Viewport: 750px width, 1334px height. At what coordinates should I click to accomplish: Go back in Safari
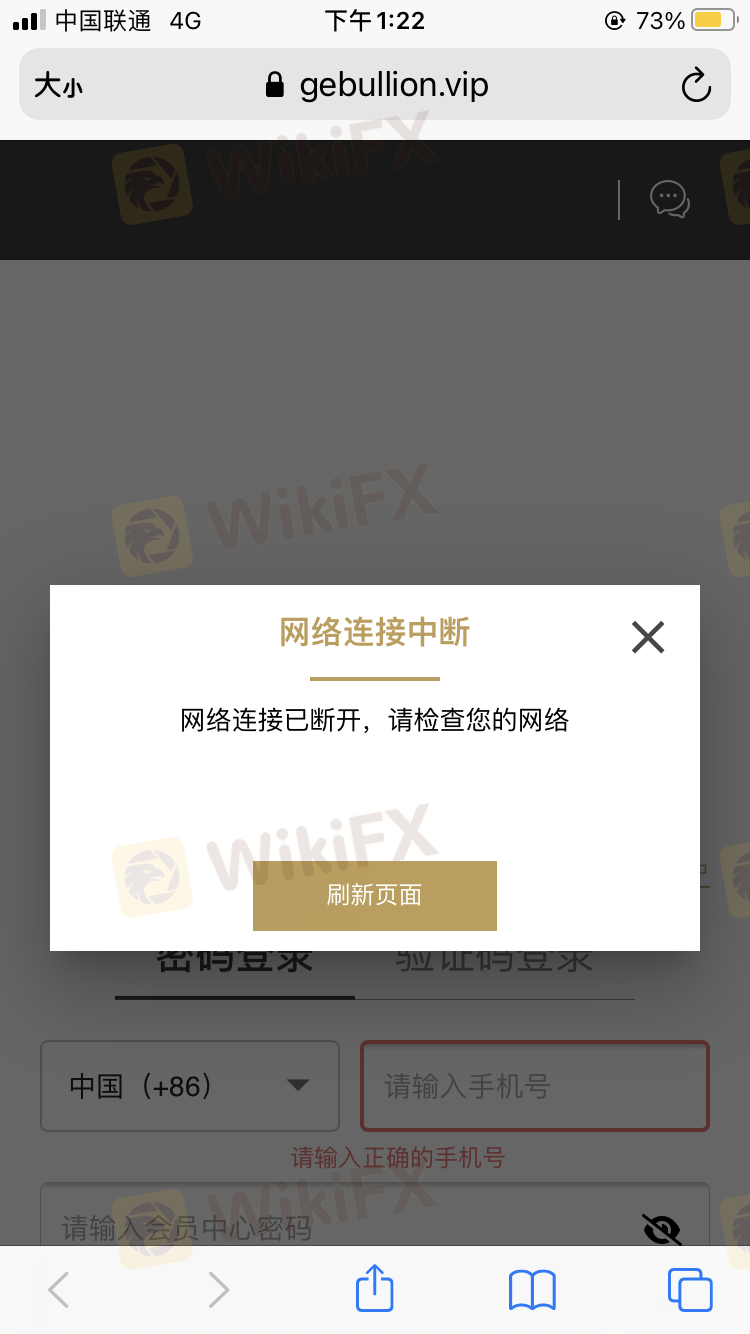pyautogui.click(x=59, y=1290)
